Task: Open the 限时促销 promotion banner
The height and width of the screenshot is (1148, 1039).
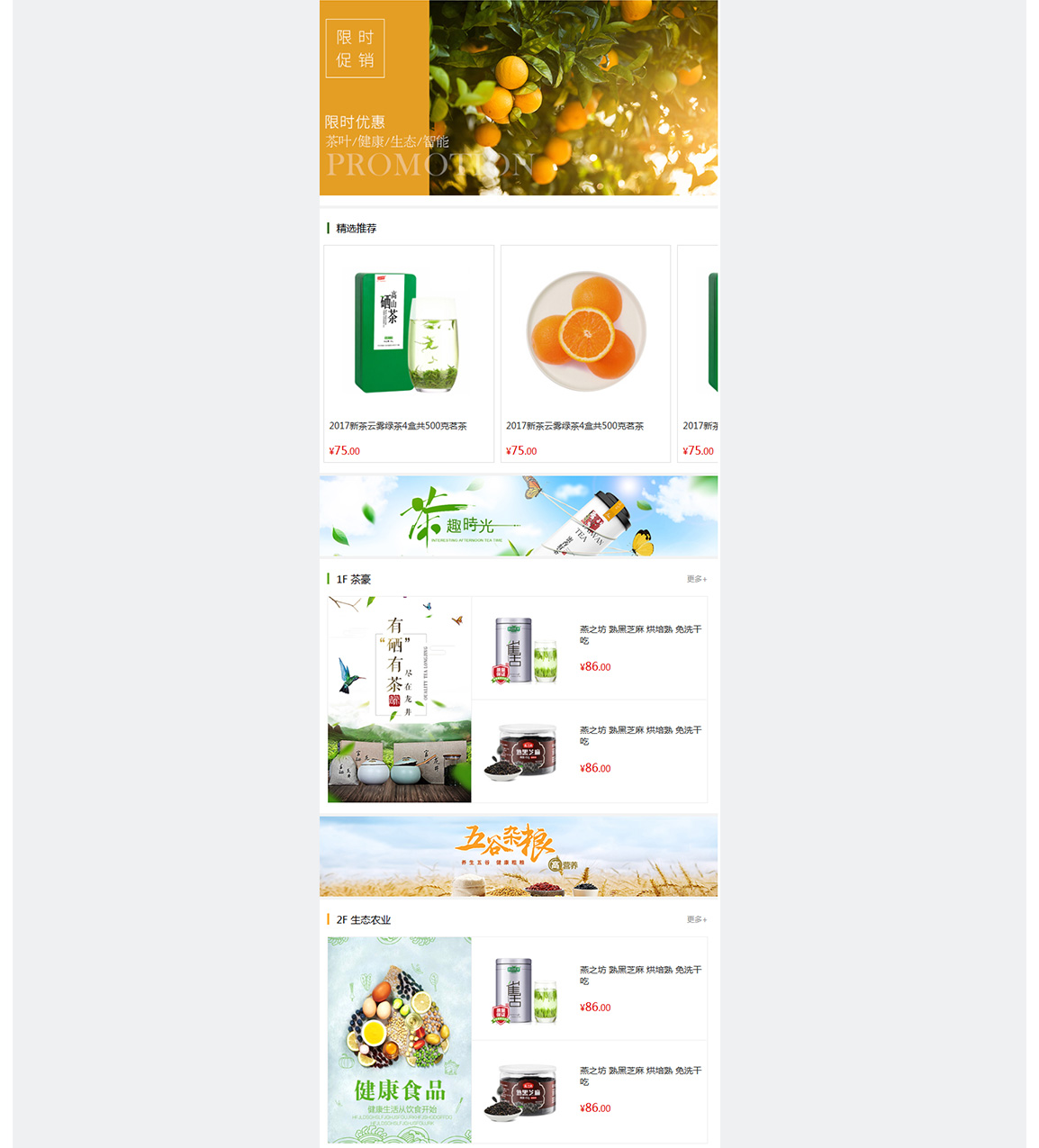Action: [x=519, y=97]
